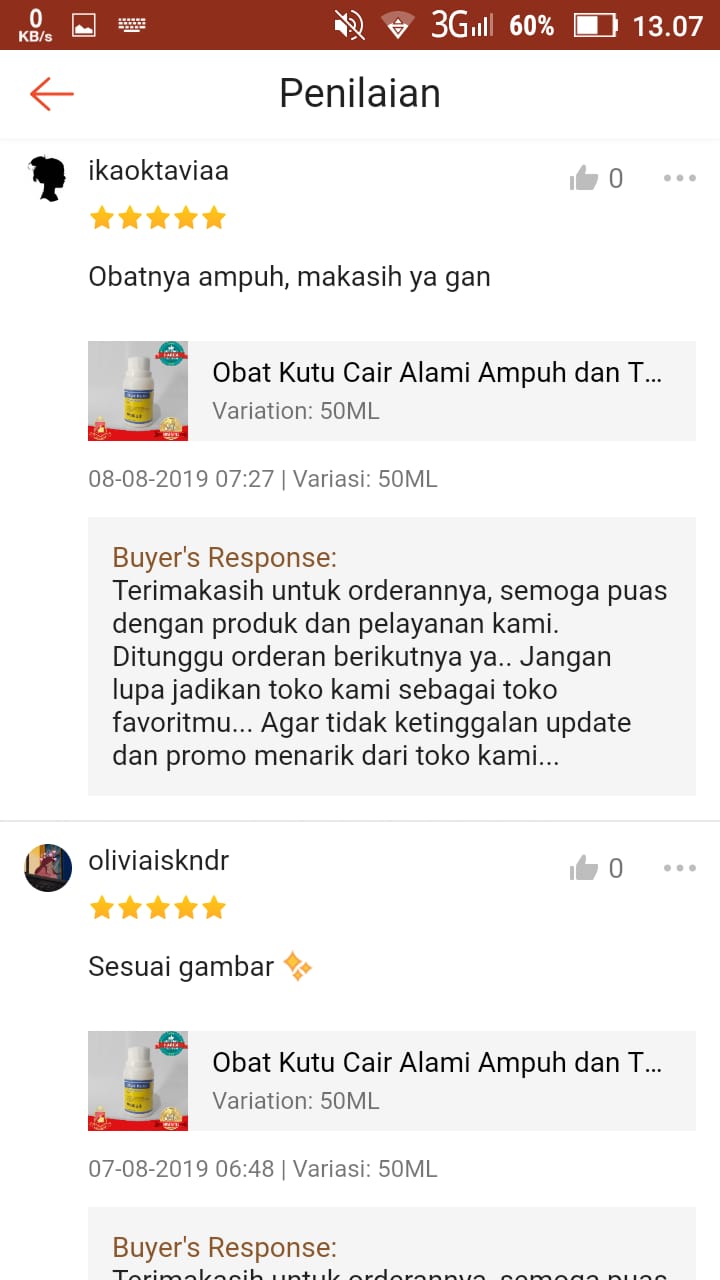
Task: View ikaoktaviaa's profile avatar
Action: pos(48,179)
